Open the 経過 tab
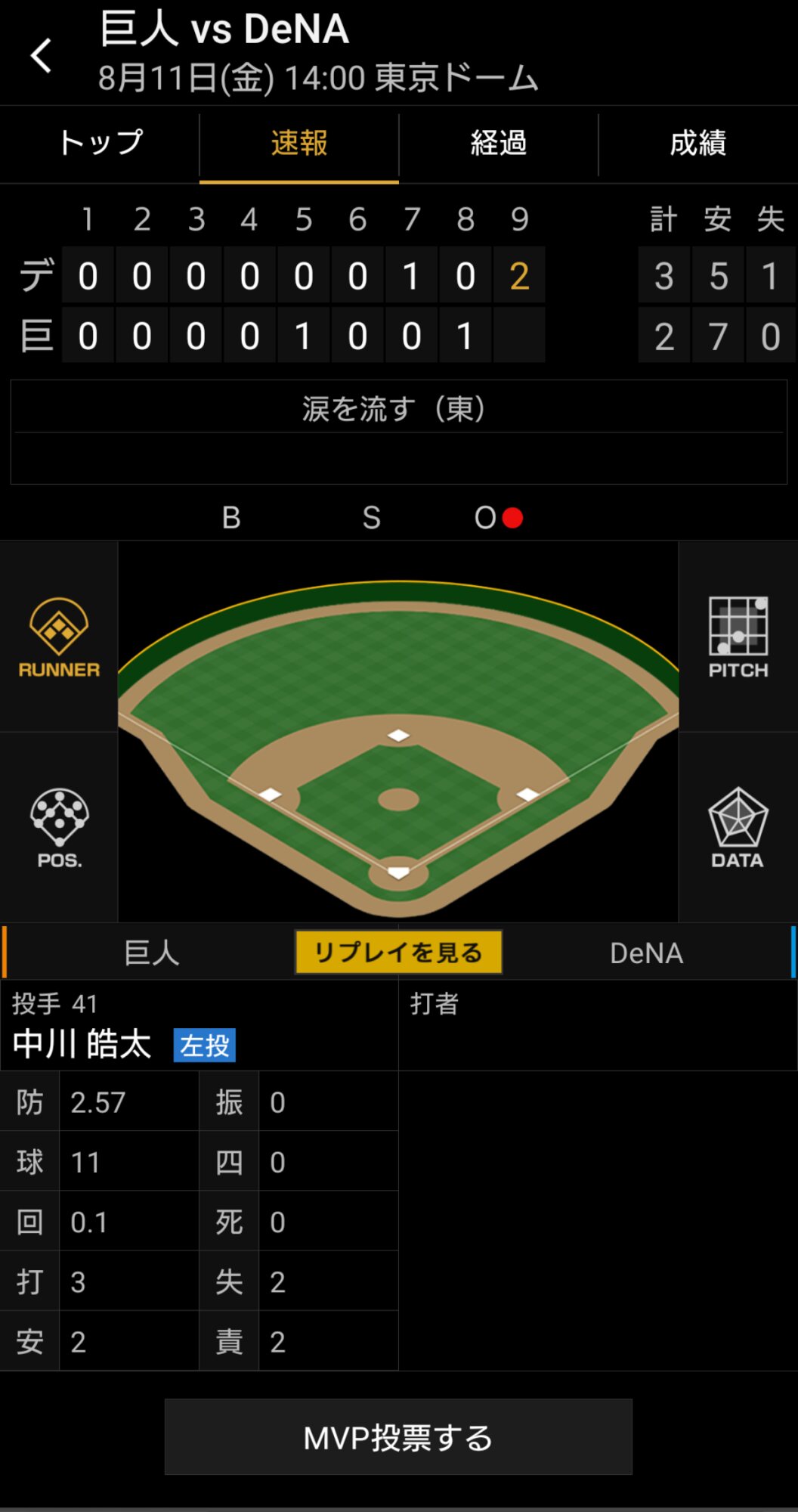This screenshot has height=1512, width=798. 499,143
